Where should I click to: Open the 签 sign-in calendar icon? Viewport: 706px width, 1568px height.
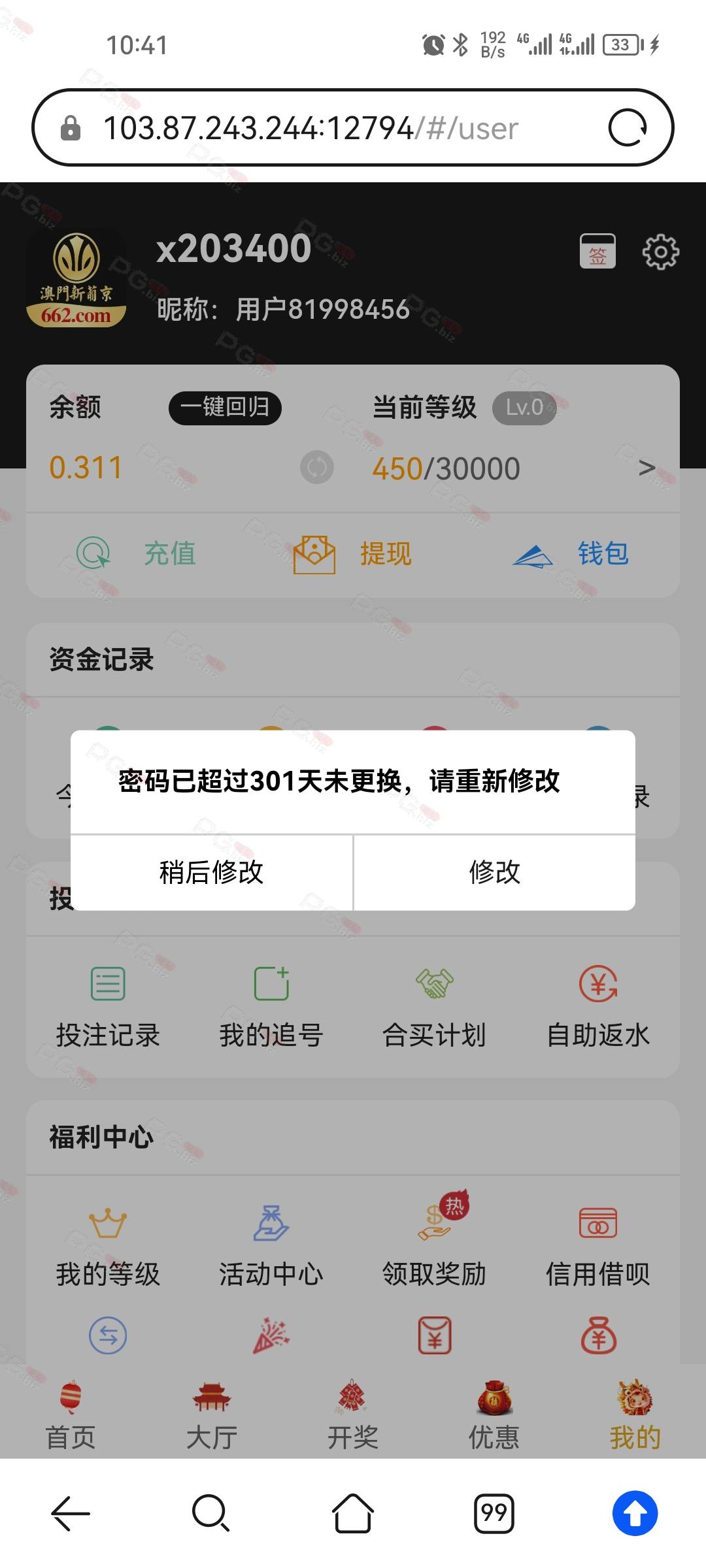point(597,252)
